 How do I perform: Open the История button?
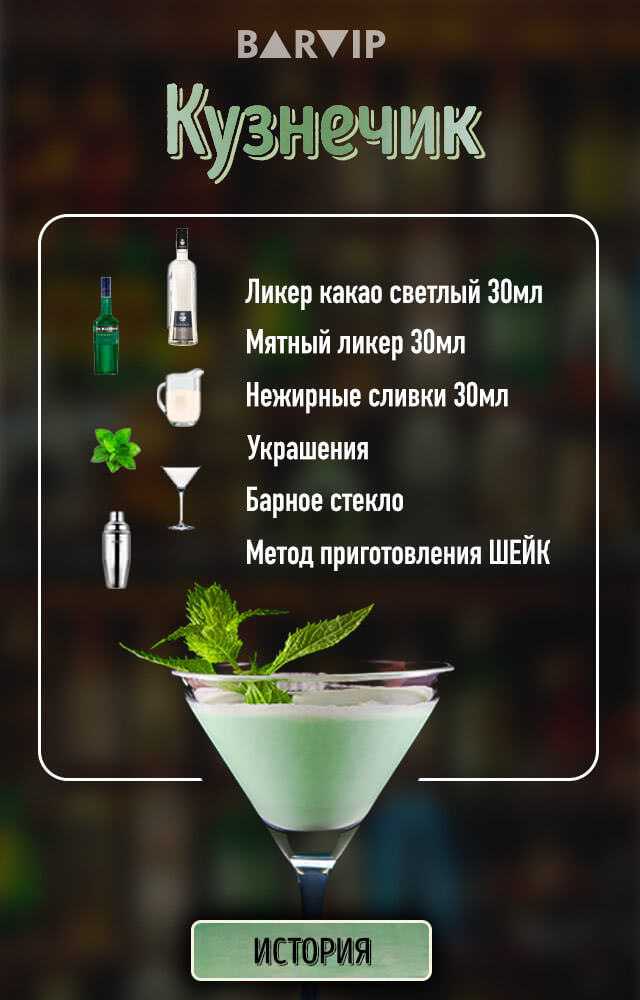point(311,949)
